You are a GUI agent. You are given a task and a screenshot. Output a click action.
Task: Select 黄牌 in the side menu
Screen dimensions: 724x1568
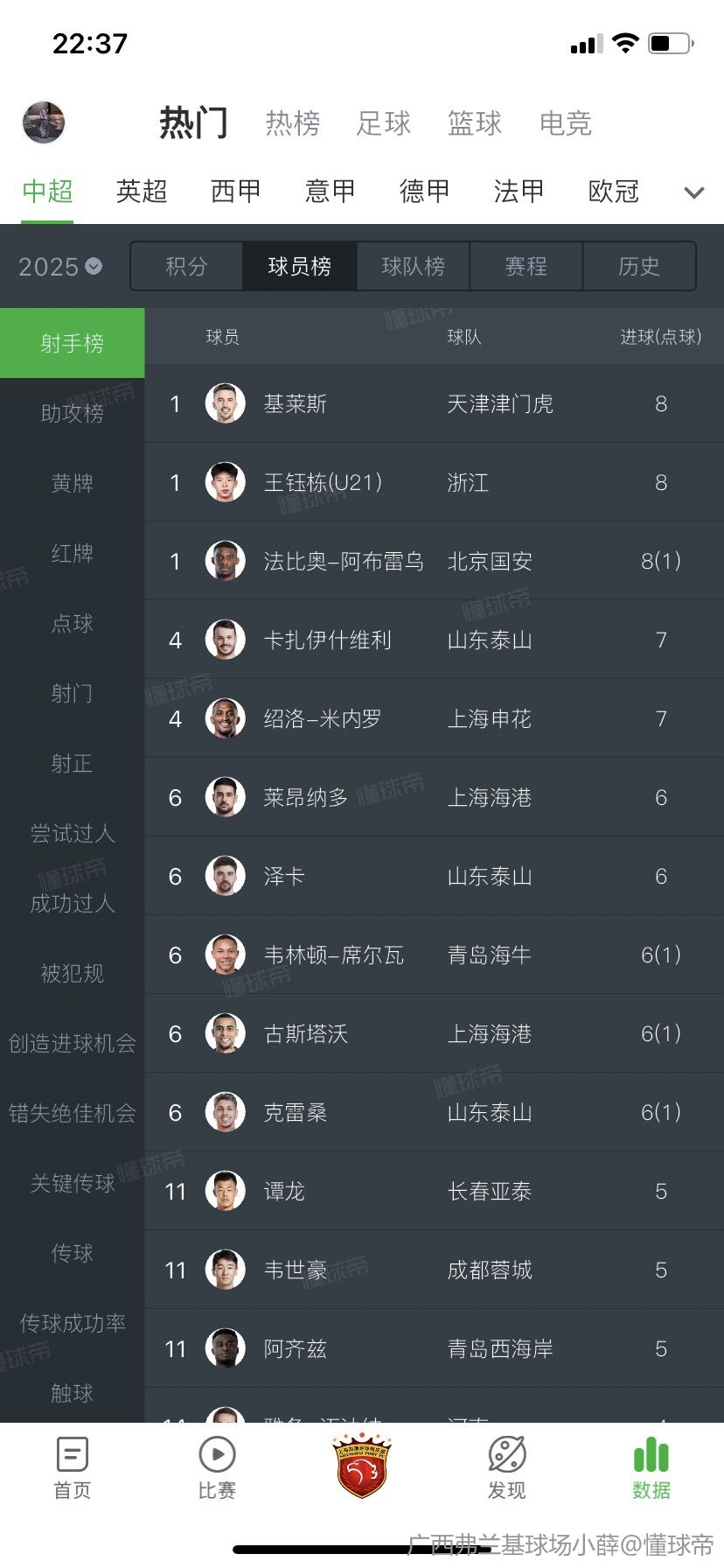click(x=72, y=483)
